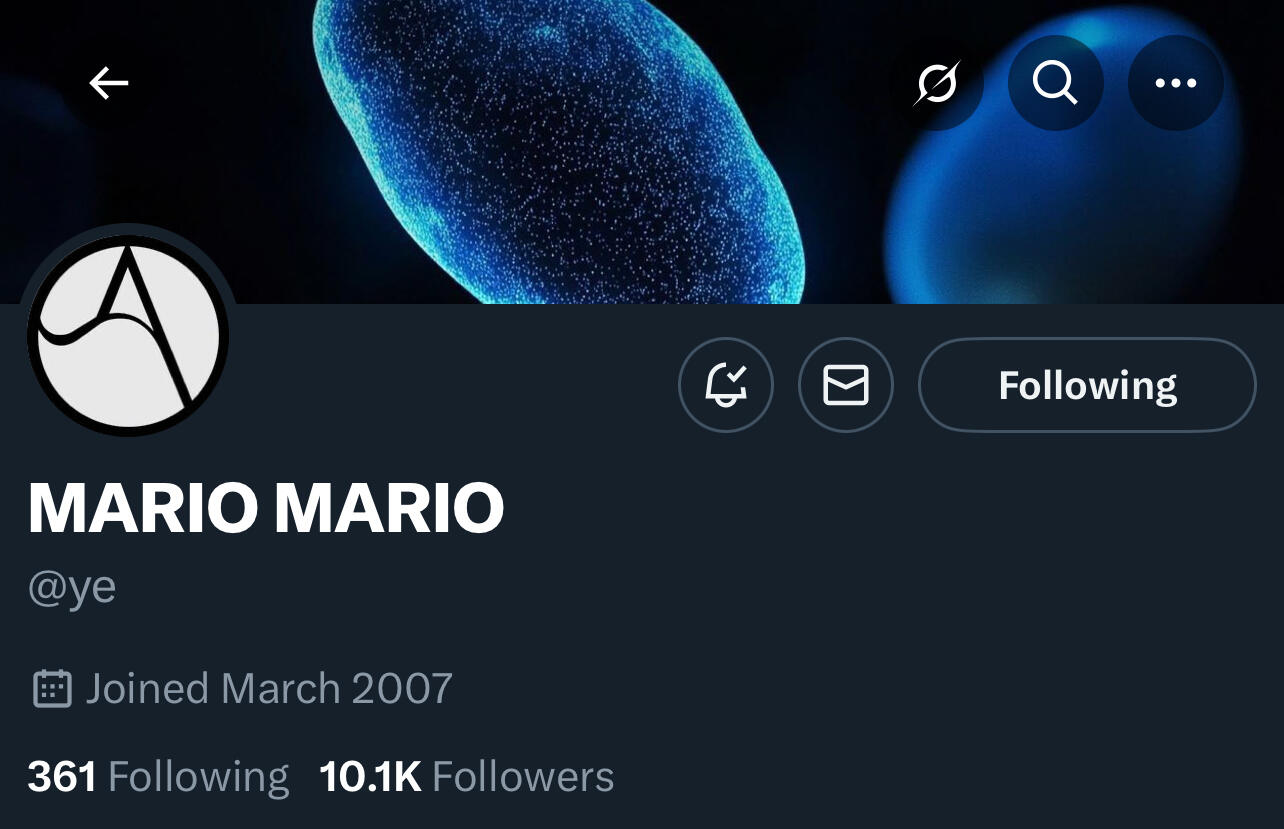Viewport: 1284px width, 829px height.
Task: View the profile picture
Action: pos(128,335)
